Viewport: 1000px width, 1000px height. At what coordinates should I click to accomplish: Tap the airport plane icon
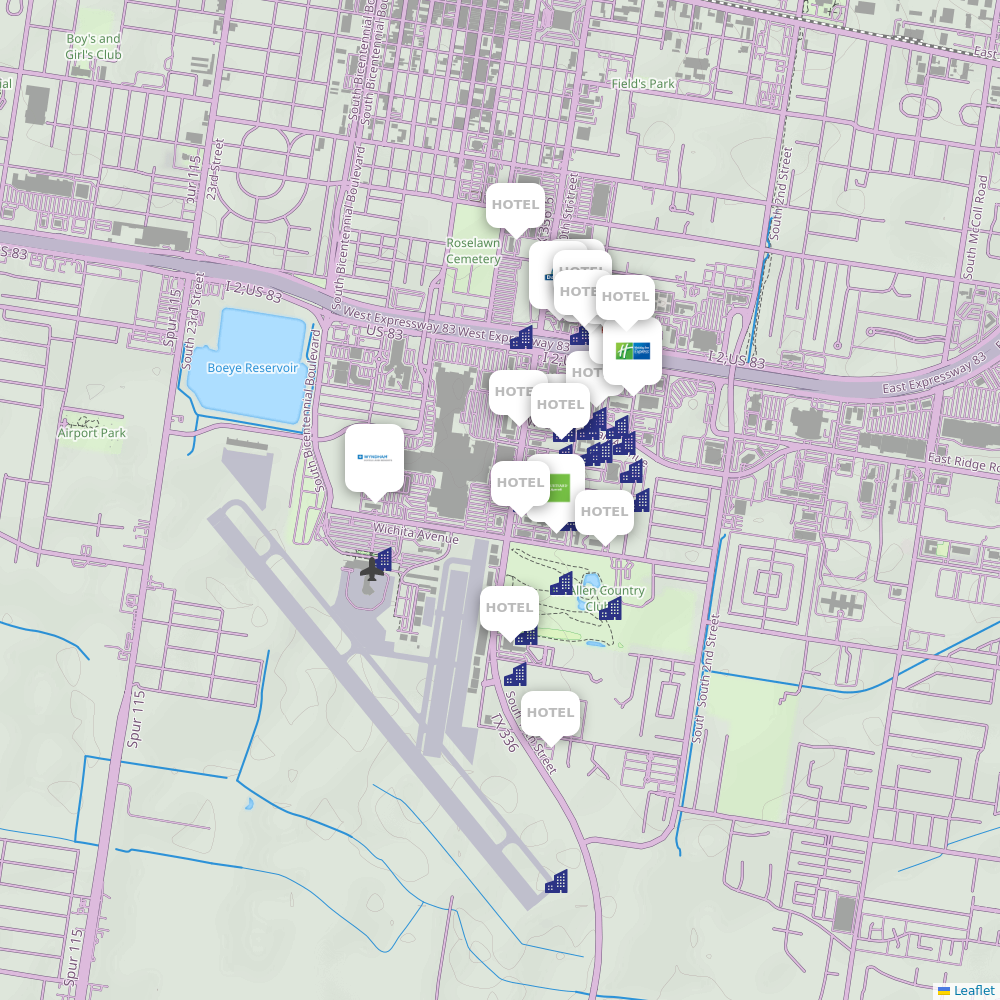click(372, 568)
